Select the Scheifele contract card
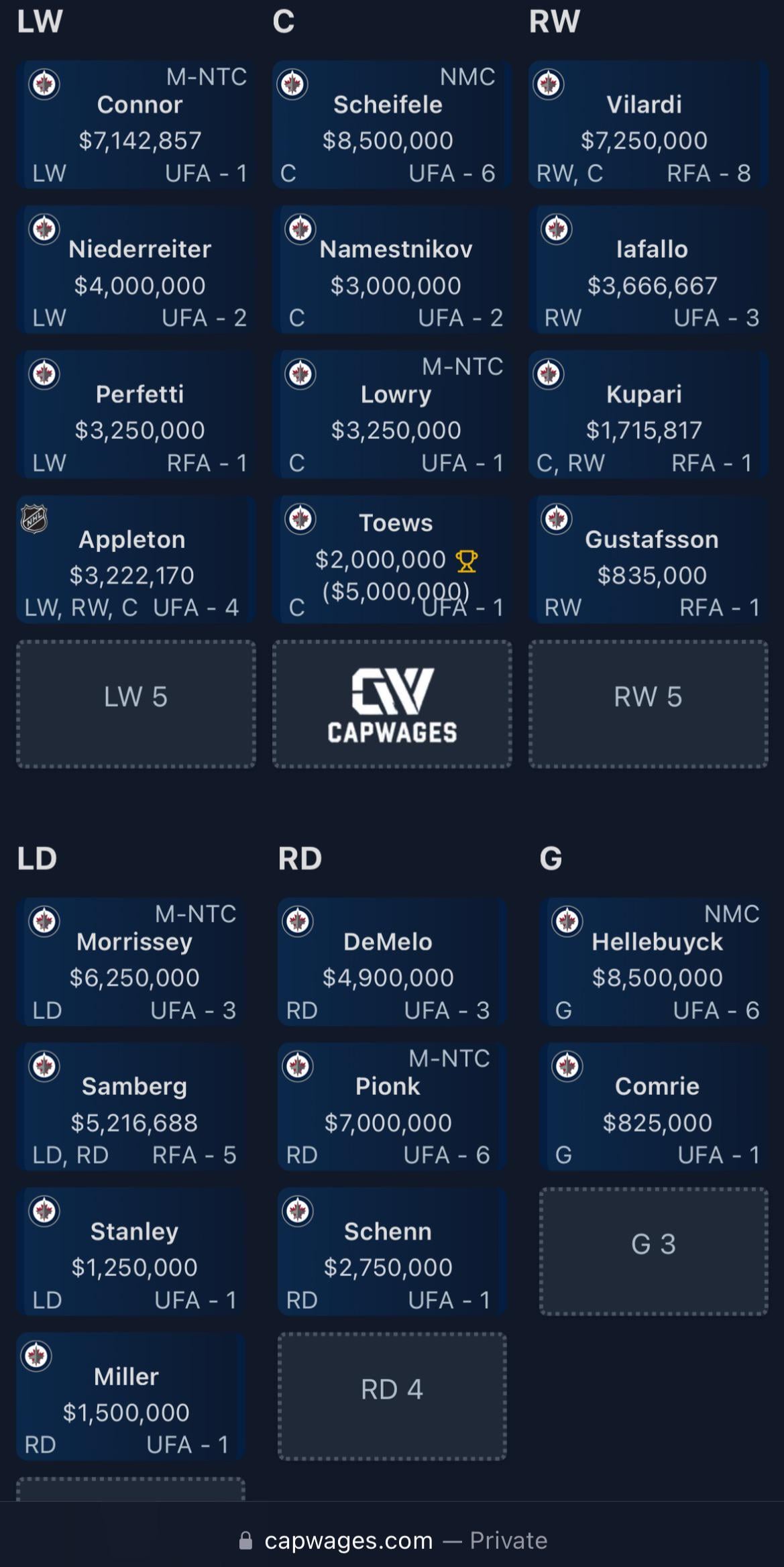The height and width of the screenshot is (1567, 784). [392, 124]
